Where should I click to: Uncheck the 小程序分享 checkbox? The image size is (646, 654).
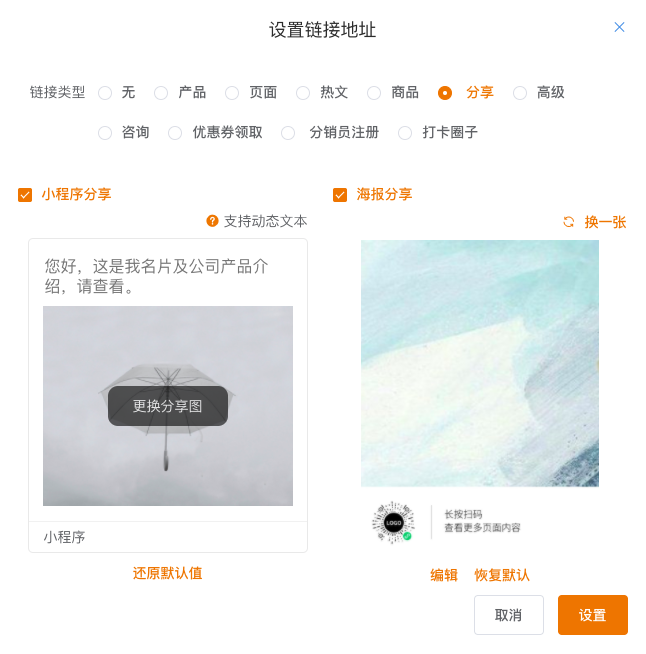(25, 195)
